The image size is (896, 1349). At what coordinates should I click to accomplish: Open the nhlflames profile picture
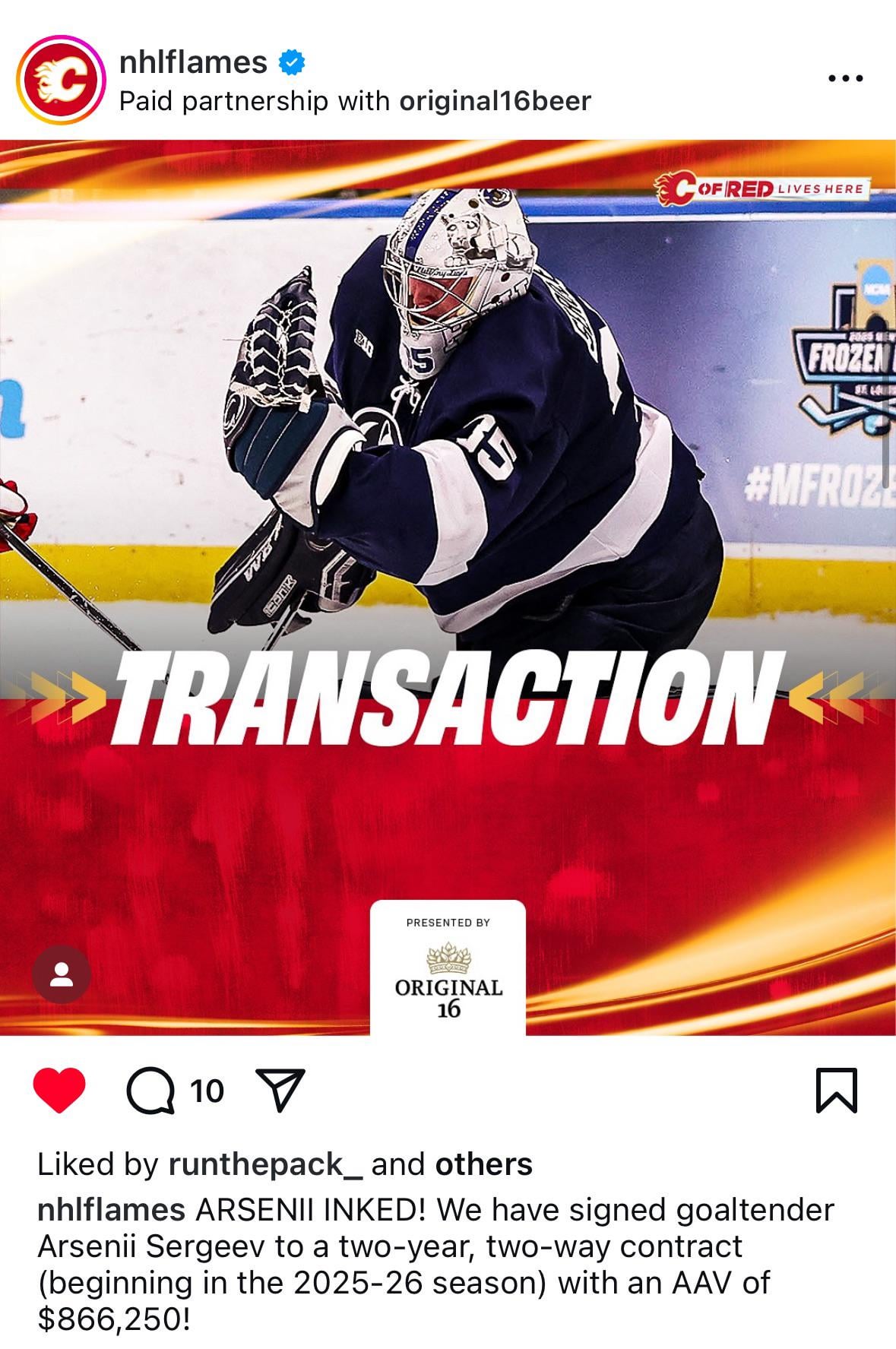60,79
